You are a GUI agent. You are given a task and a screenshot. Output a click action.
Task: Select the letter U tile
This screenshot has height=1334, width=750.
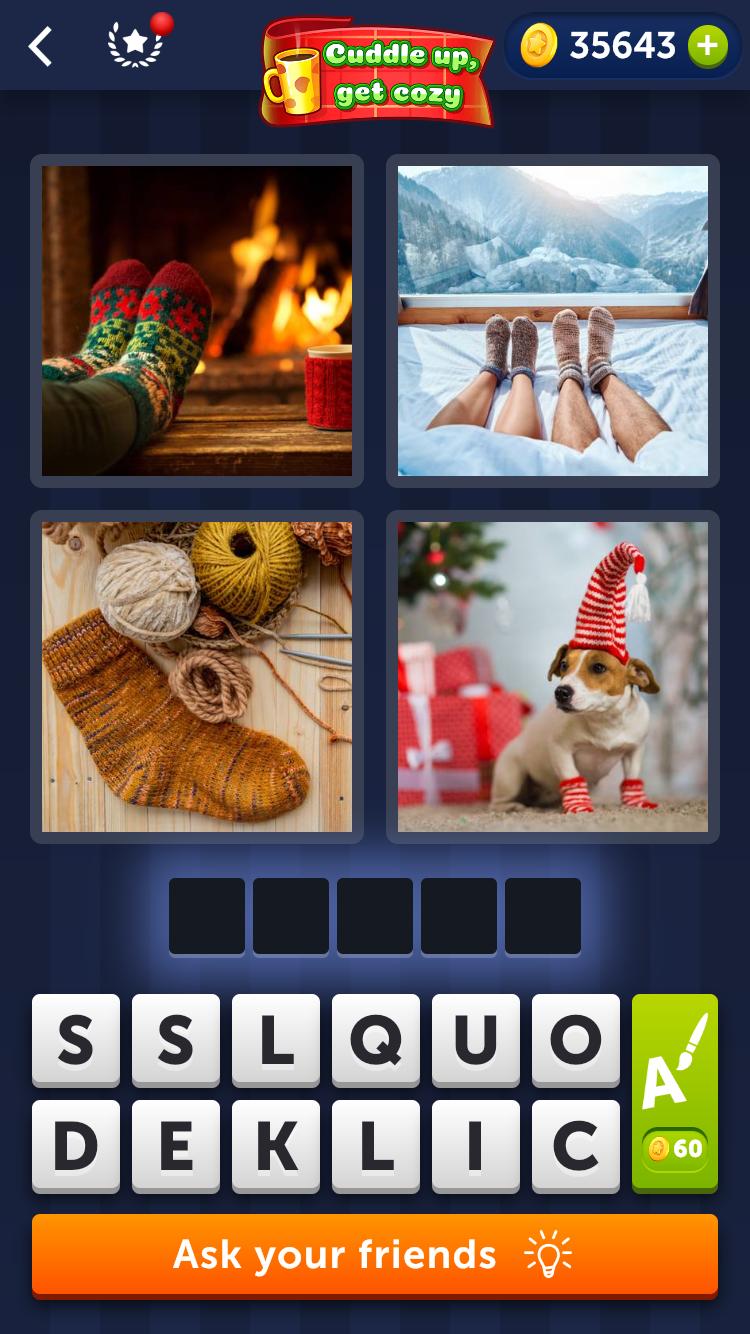pyautogui.click(x=476, y=1040)
